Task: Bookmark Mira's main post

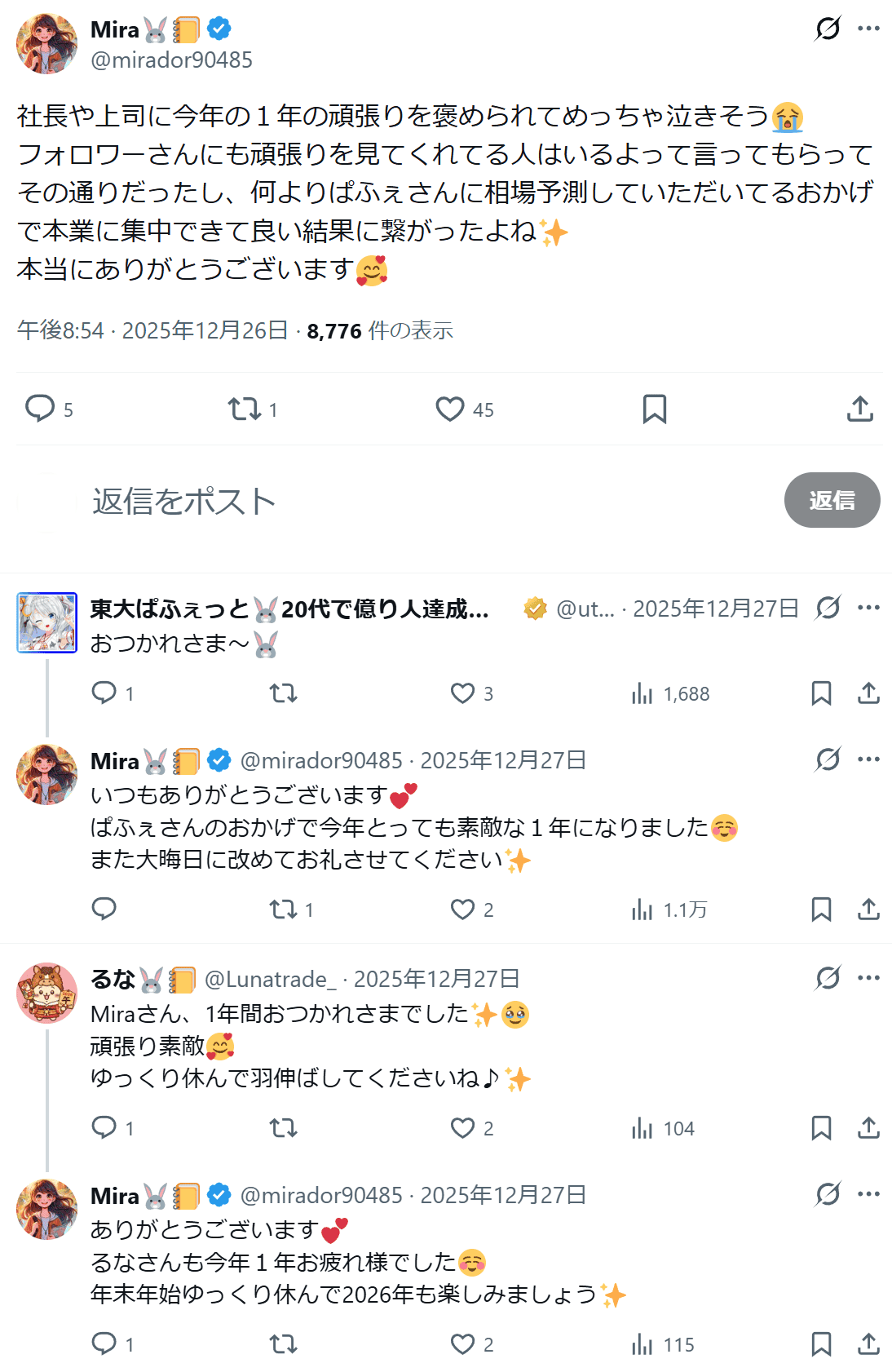Action: coord(654,408)
